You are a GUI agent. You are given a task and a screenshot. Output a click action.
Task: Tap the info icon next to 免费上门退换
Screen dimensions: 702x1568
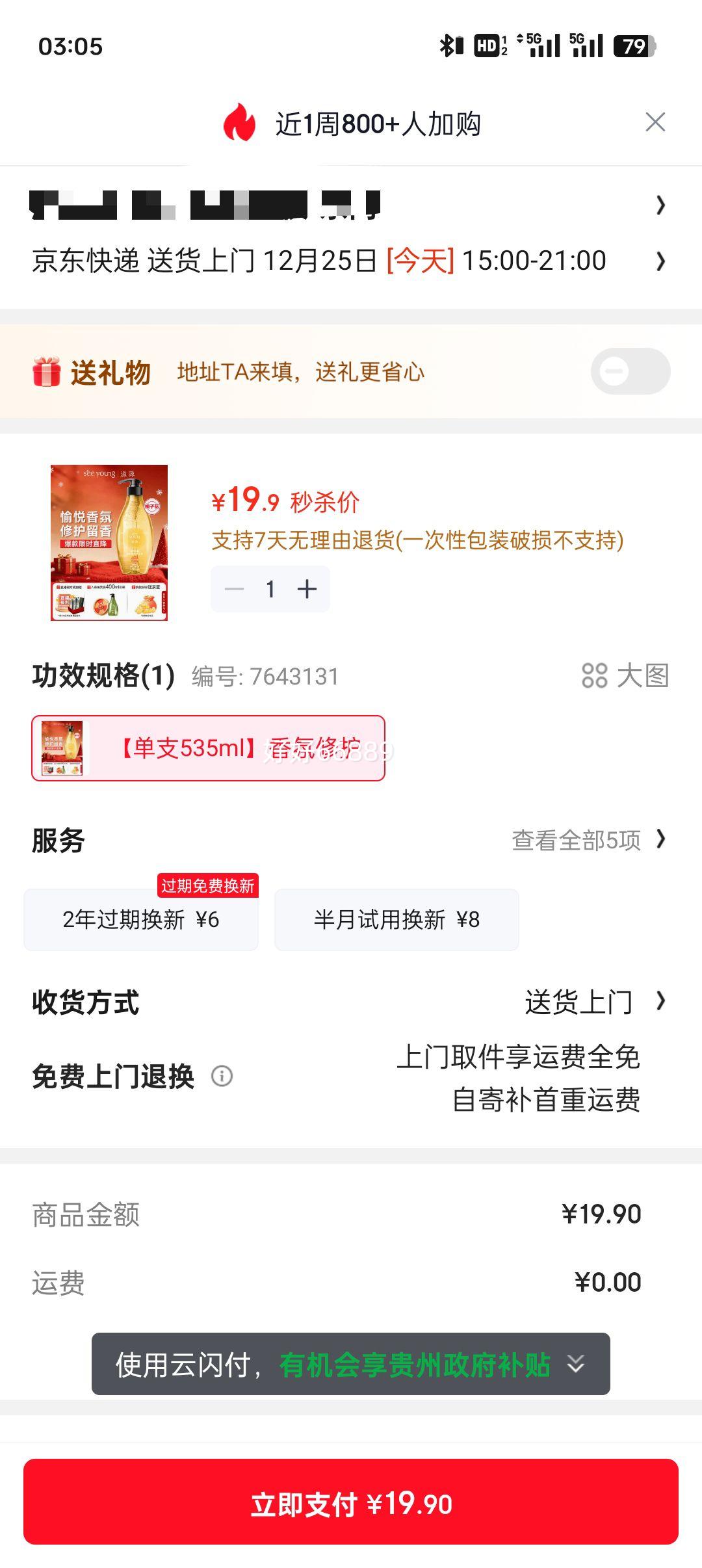[222, 1077]
